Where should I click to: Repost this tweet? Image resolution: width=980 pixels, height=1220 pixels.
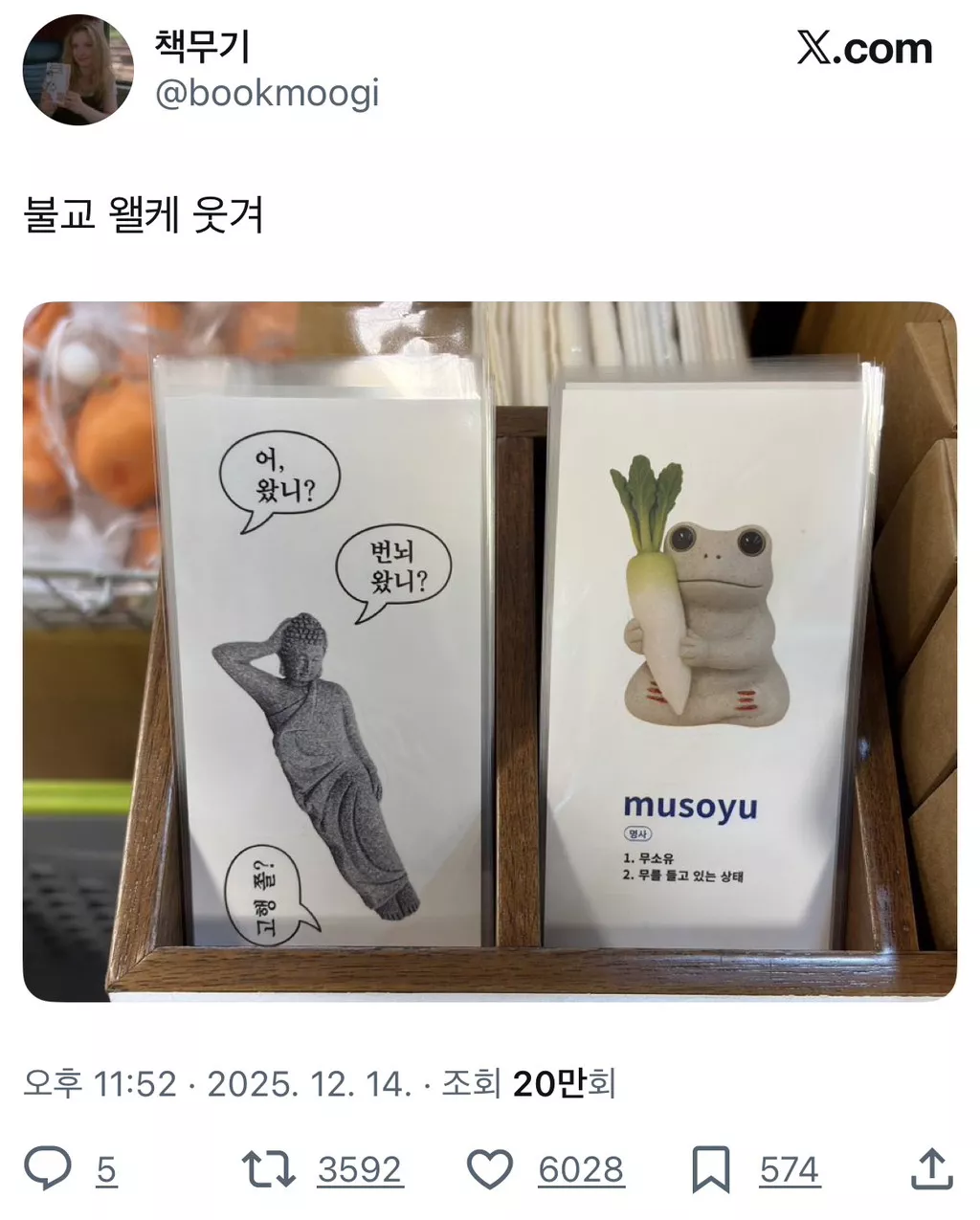click(269, 1168)
